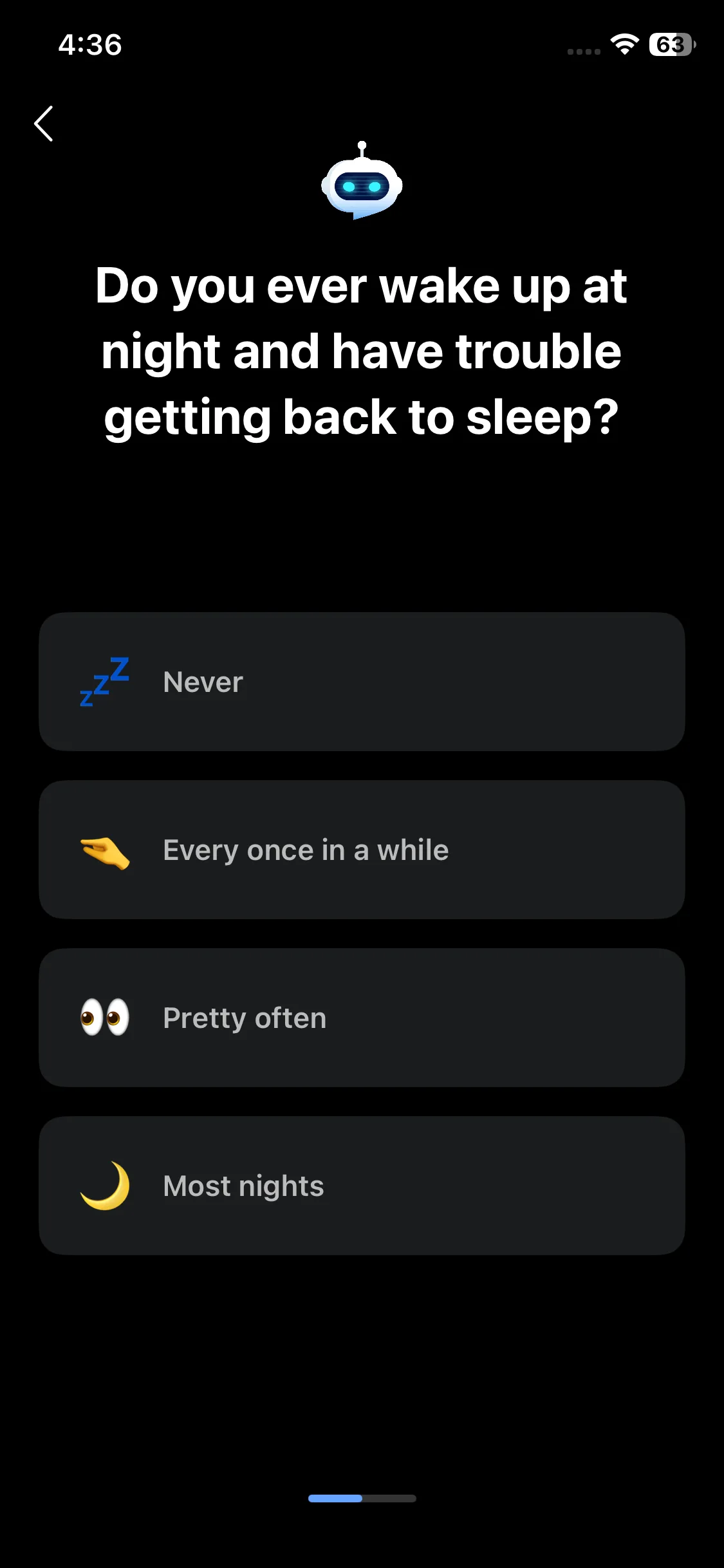Go back to the previous question
Image resolution: width=724 pixels, height=1568 pixels.
point(44,124)
